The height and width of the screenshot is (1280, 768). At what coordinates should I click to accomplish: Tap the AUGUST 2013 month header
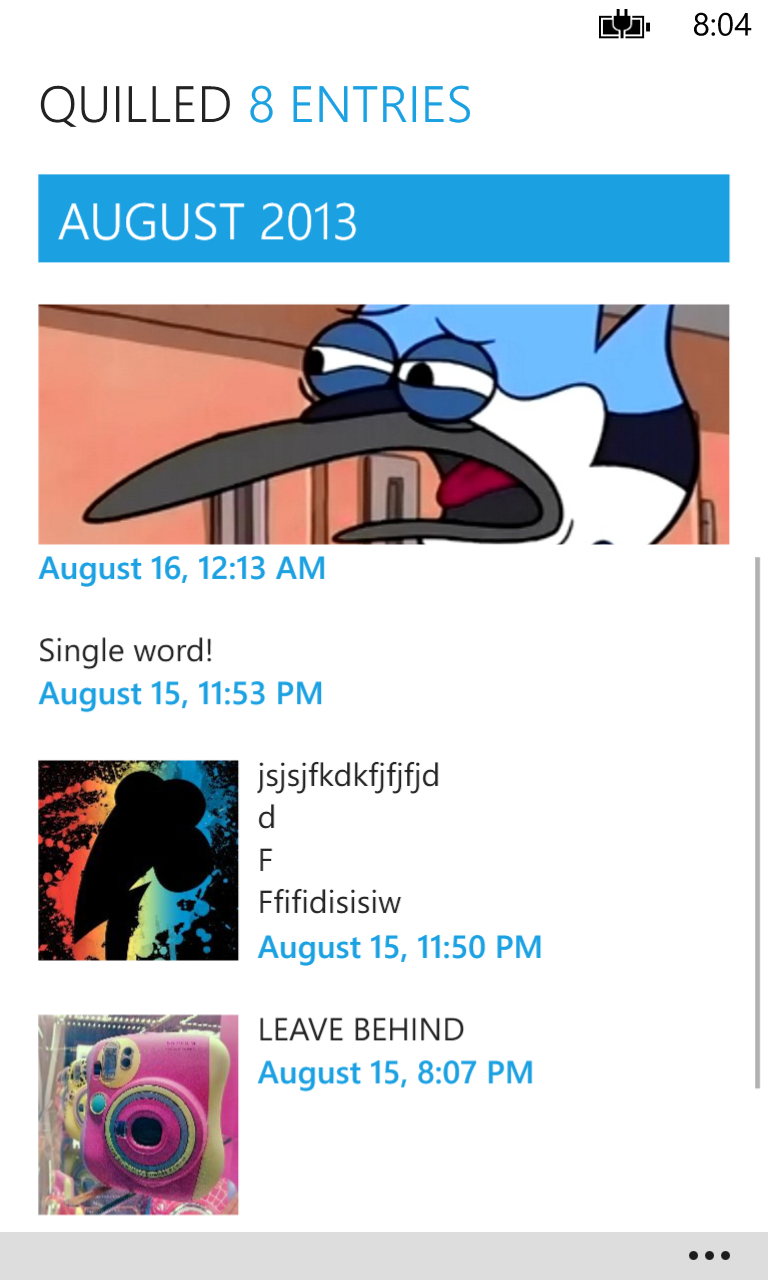[383, 219]
